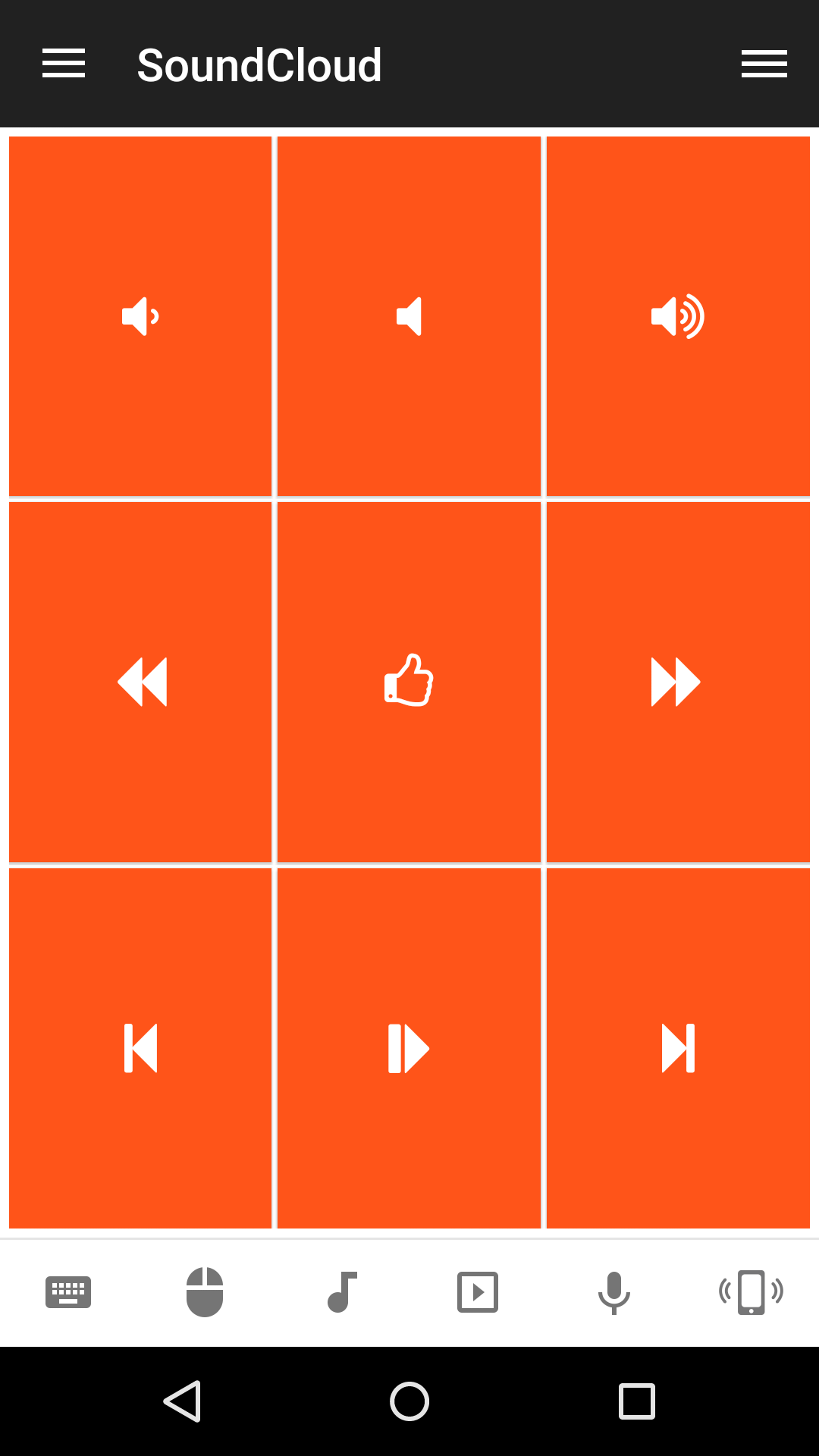
Task: Skip to the previous track
Action: click(140, 1048)
